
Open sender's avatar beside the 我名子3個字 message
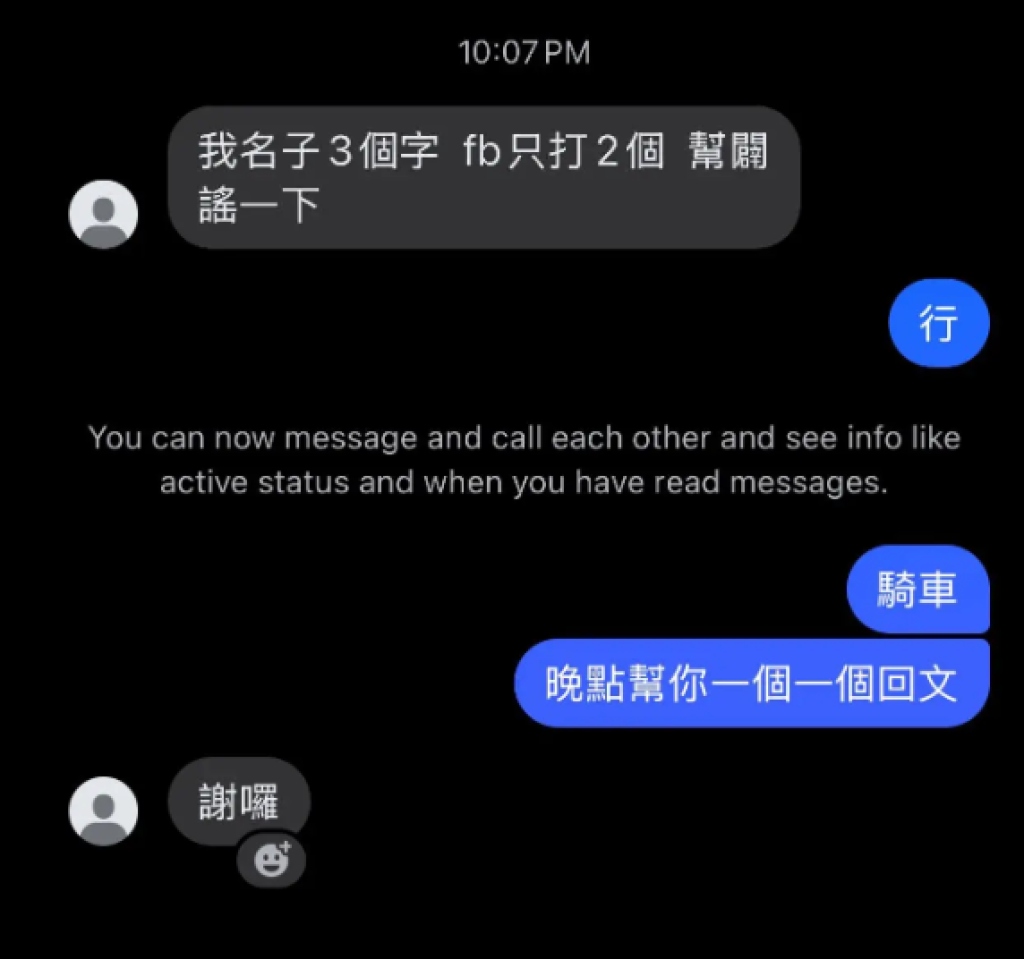[x=103, y=214]
